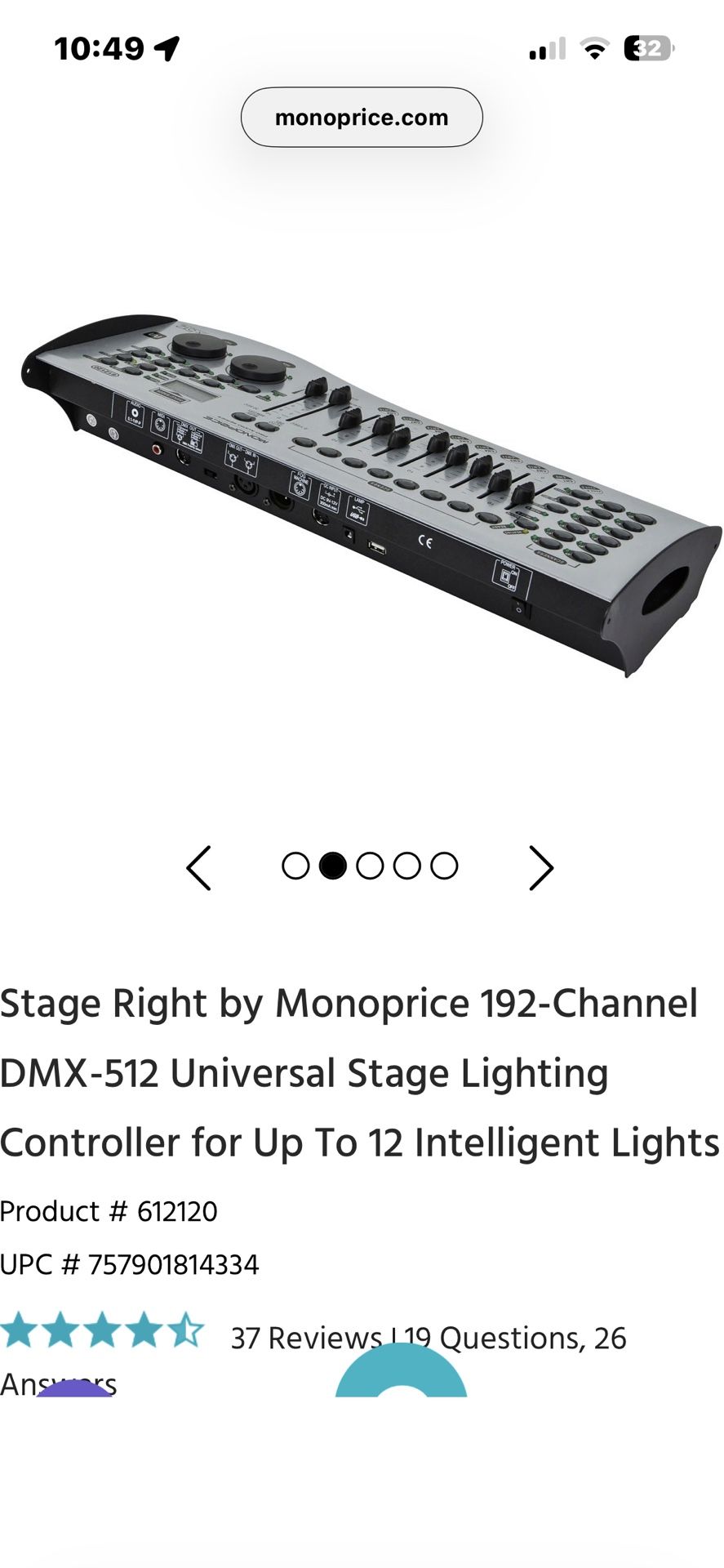Select the last carousel pagination dot
724x1568 pixels.
coord(442,866)
